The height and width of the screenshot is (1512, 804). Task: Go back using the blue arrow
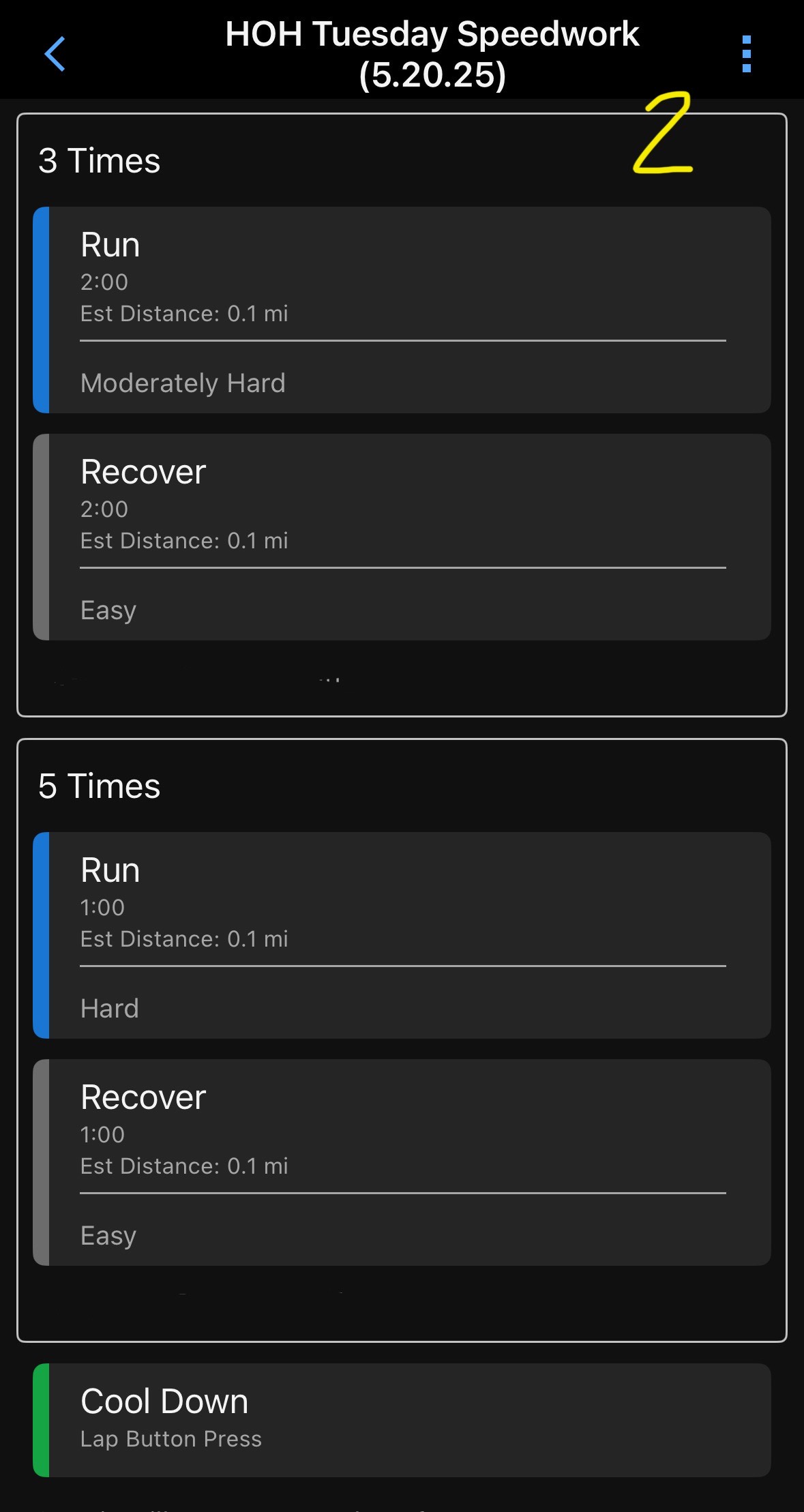click(x=55, y=54)
